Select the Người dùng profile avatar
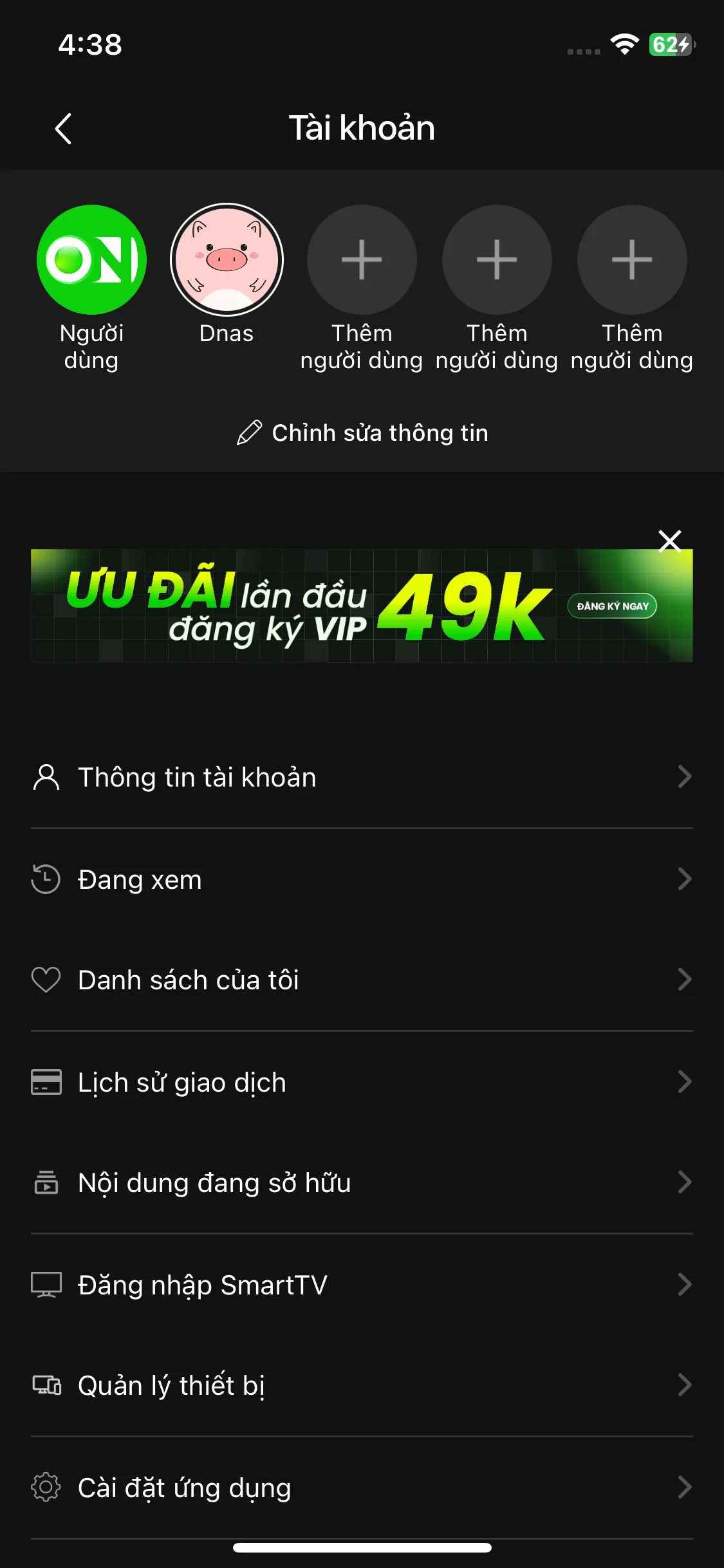 [90, 259]
